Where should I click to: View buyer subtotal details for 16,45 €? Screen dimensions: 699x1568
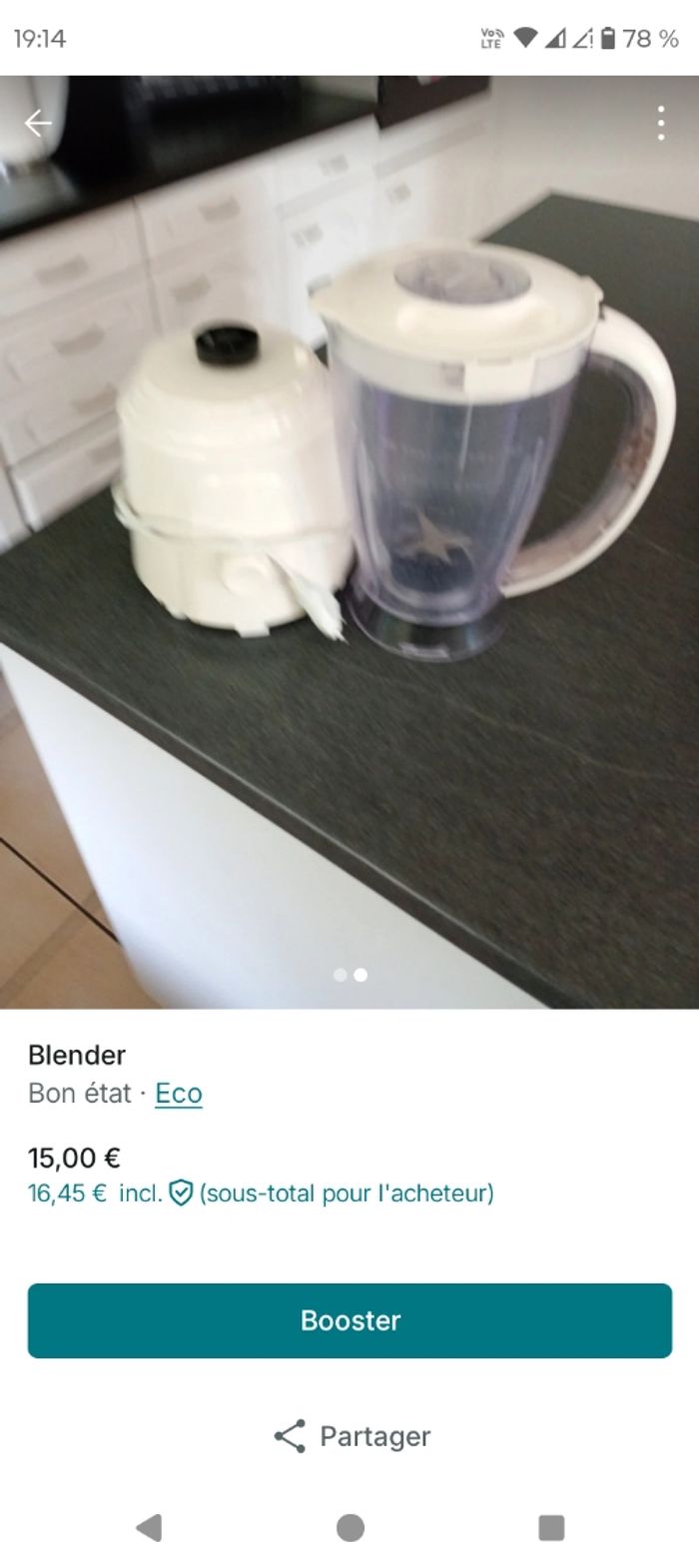click(260, 1192)
